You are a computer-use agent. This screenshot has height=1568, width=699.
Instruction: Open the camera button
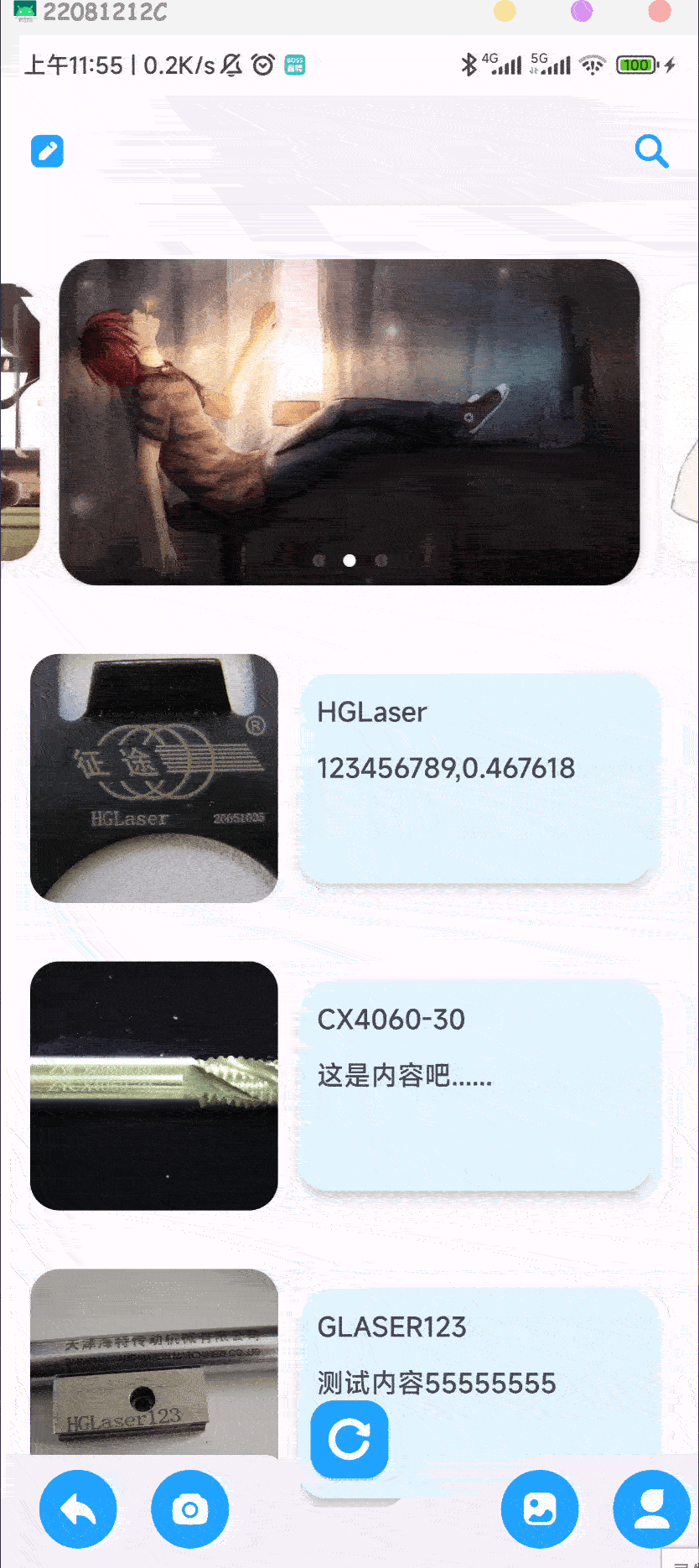pyautogui.click(x=189, y=1509)
